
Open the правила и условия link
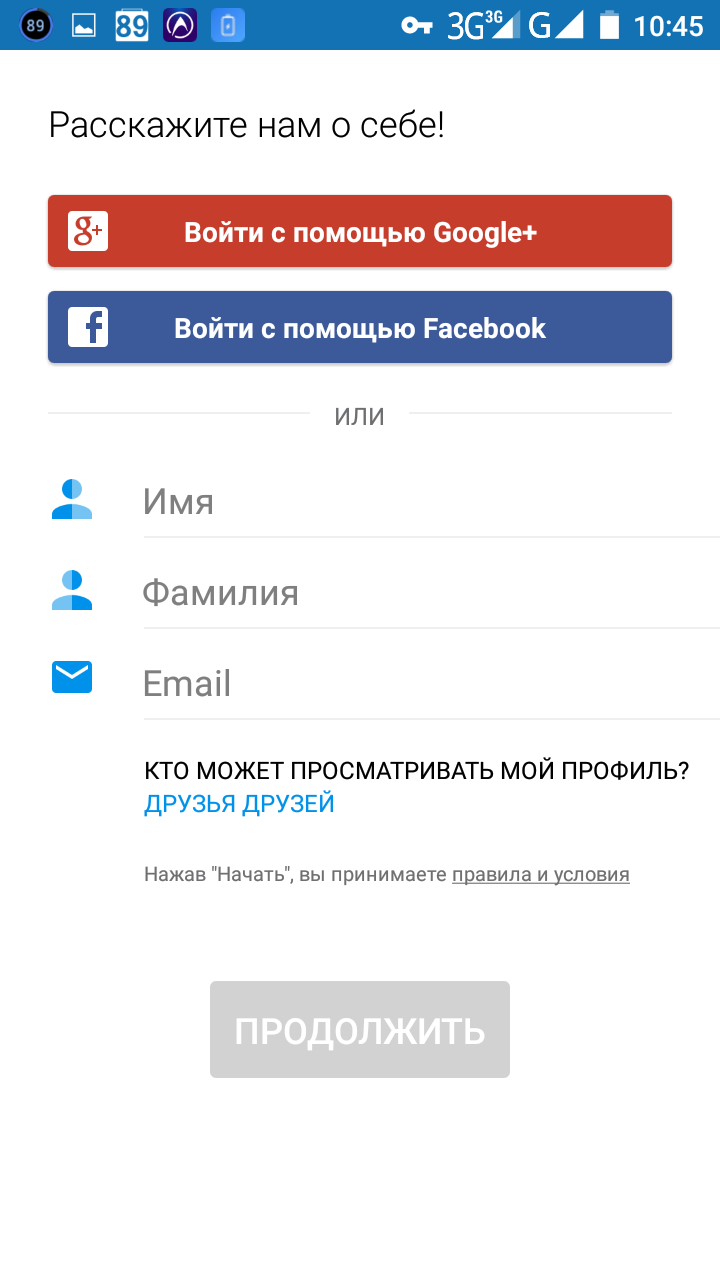540,875
